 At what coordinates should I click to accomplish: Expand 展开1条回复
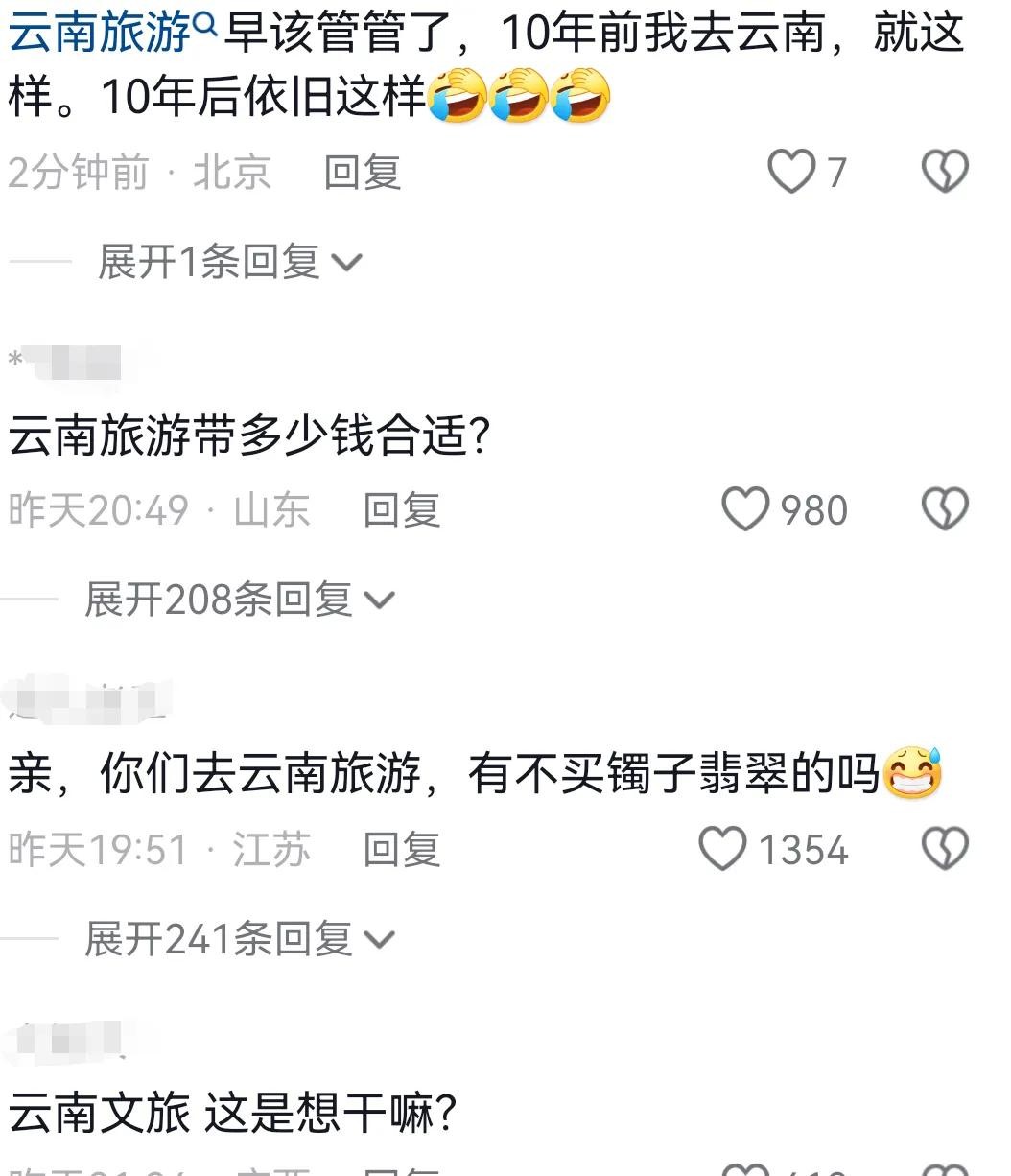coord(229,262)
